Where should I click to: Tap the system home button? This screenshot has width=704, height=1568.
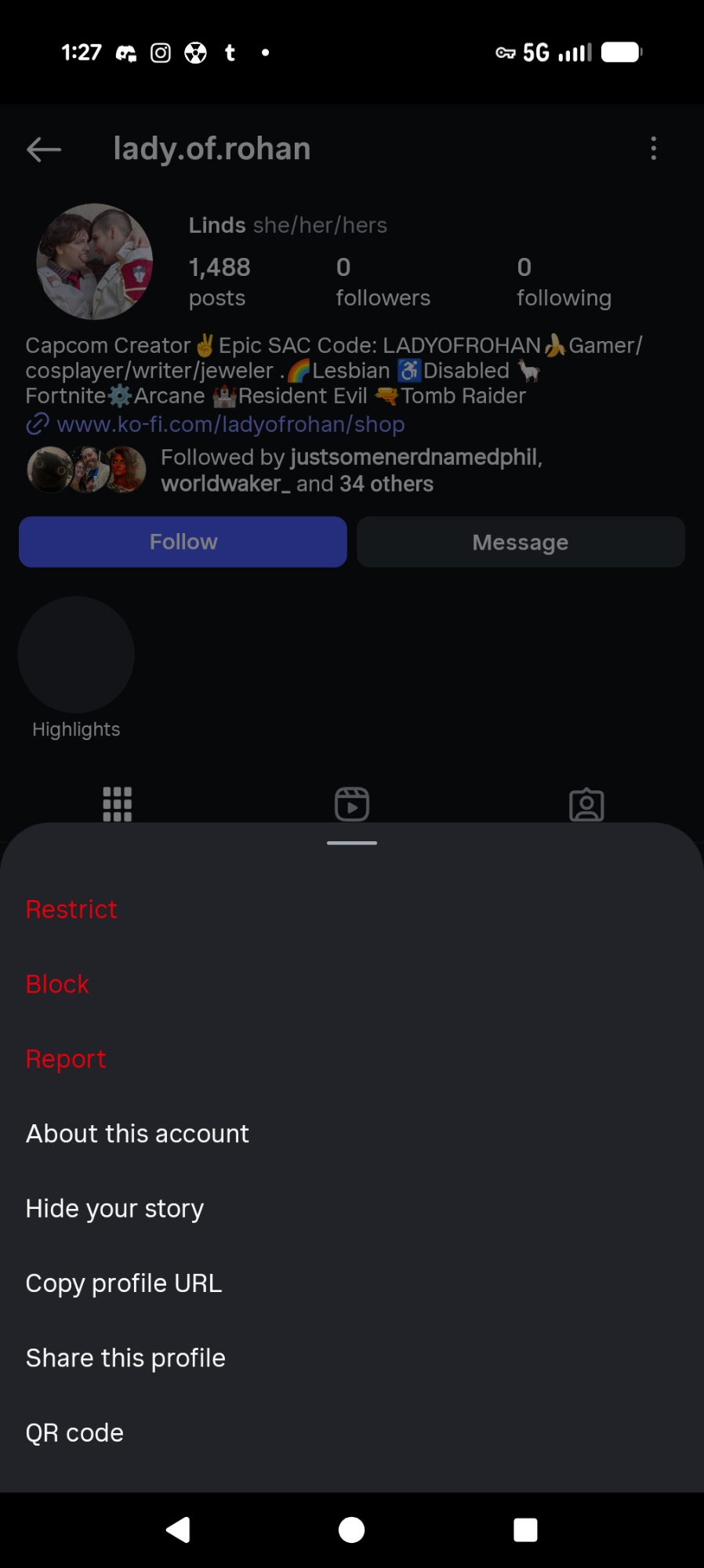(x=351, y=1530)
